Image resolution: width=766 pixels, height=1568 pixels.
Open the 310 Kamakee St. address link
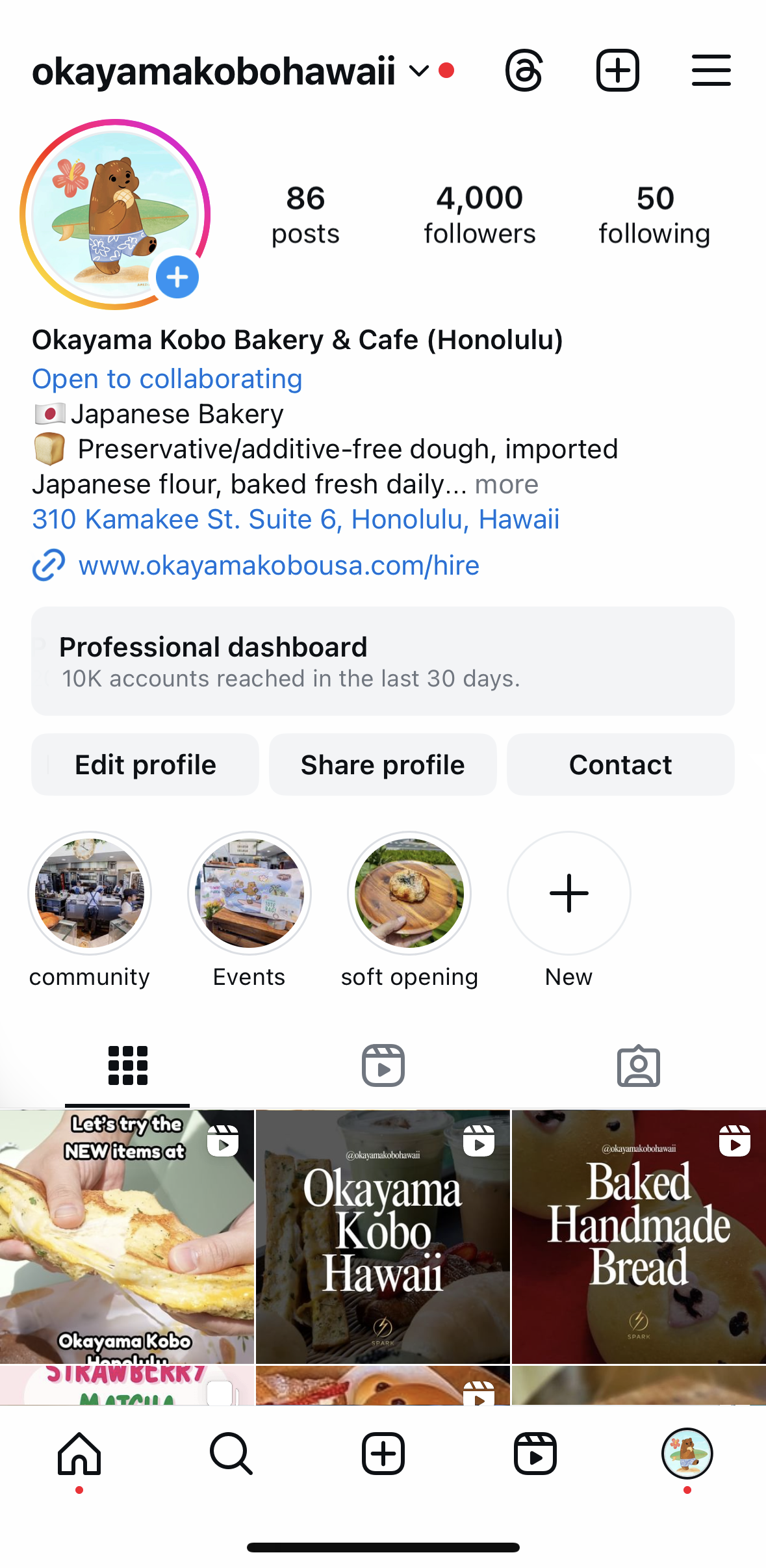(296, 519)
